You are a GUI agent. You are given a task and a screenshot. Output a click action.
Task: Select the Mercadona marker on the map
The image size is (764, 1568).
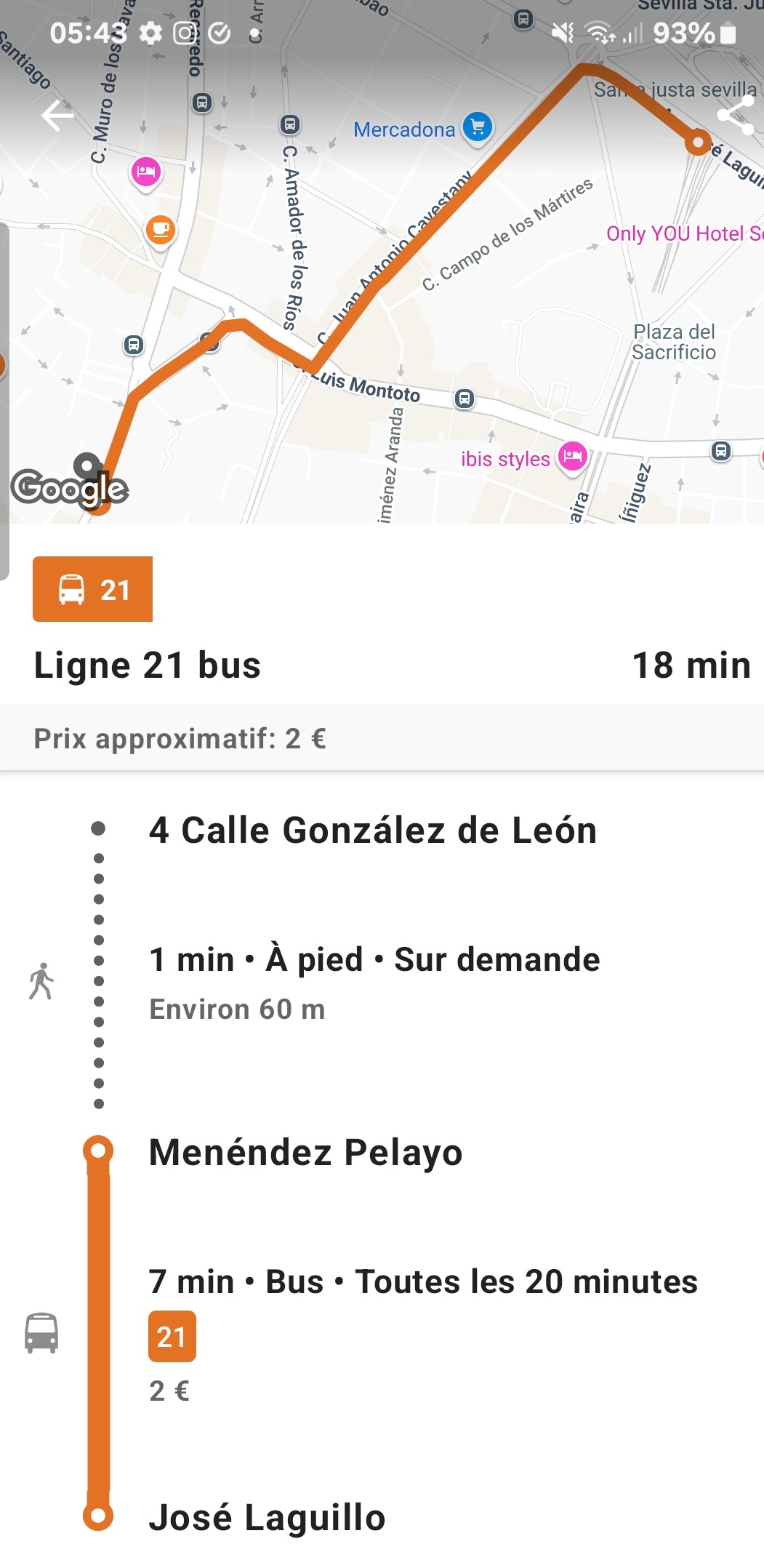[x=478, y=127]
